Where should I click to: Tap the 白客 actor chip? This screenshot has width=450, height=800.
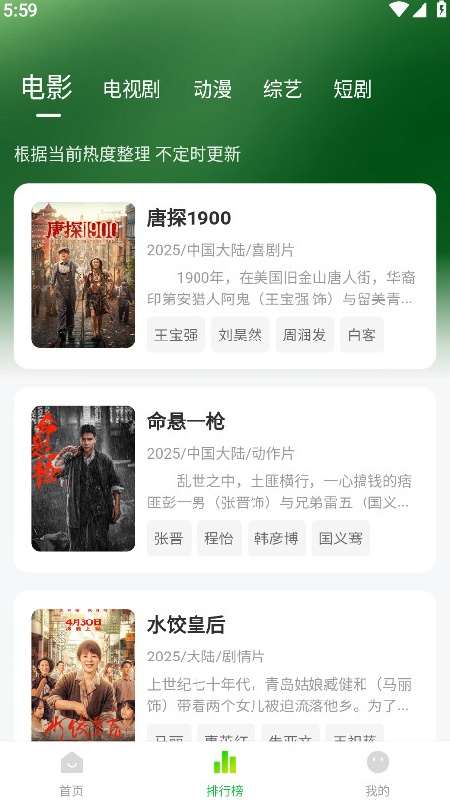(362, 335)
